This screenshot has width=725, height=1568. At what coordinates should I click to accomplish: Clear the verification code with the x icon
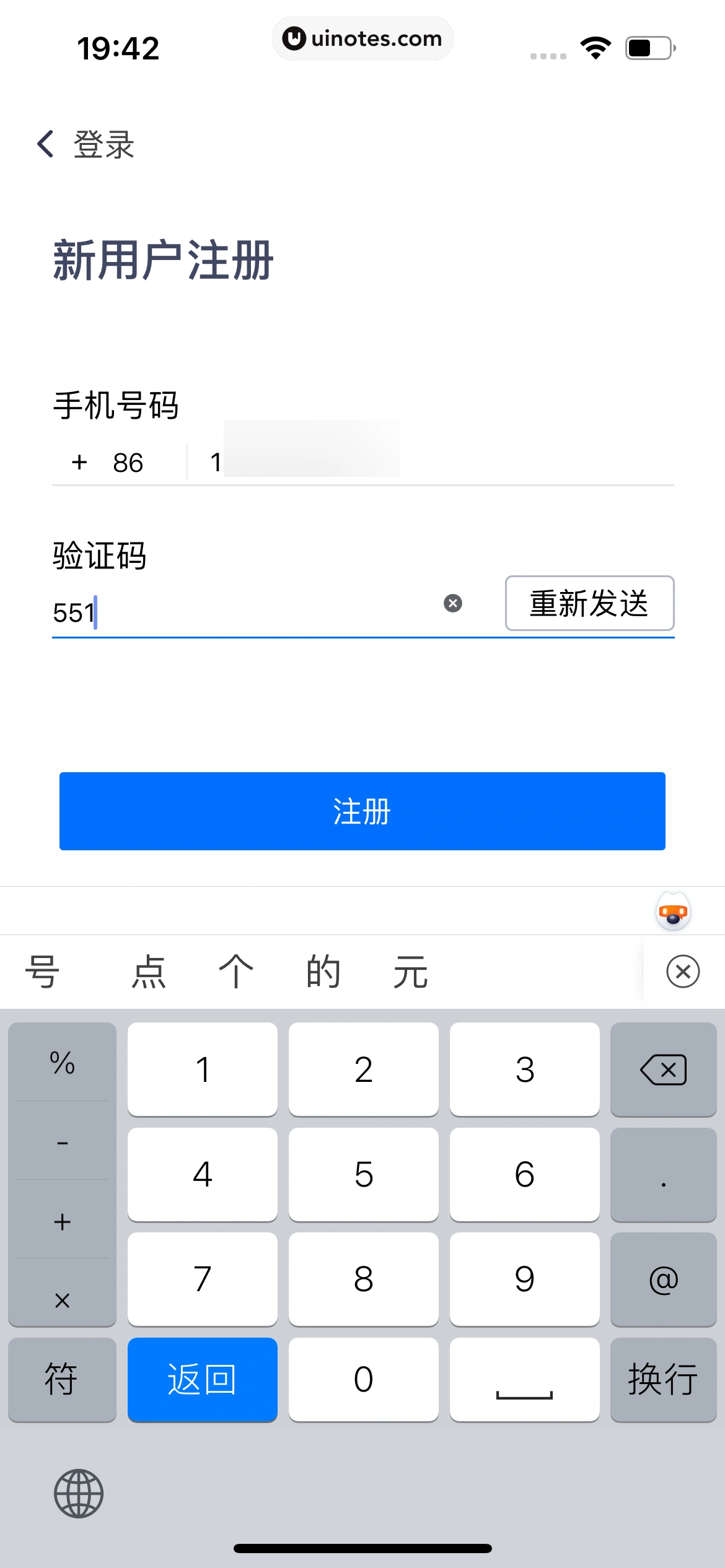452,603
